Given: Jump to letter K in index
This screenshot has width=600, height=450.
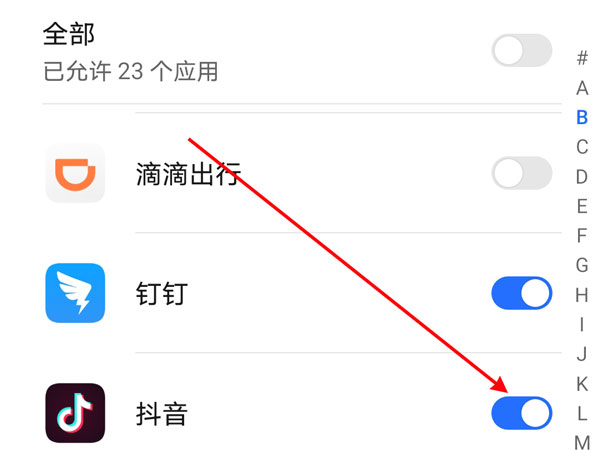Looking at the screenshot, I should tap(582, 383).
